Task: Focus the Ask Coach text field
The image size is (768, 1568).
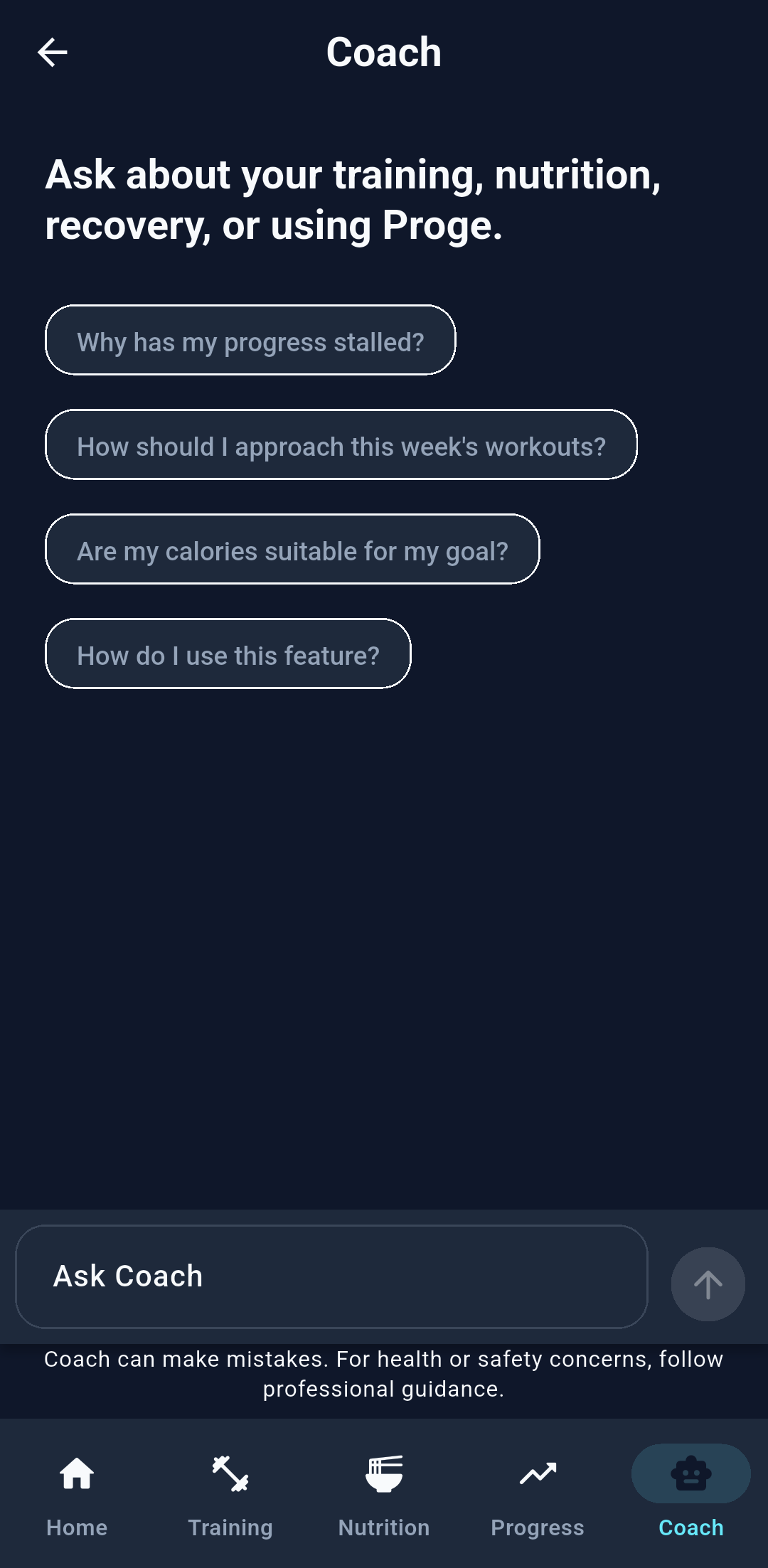Action: coord(331,1276)
